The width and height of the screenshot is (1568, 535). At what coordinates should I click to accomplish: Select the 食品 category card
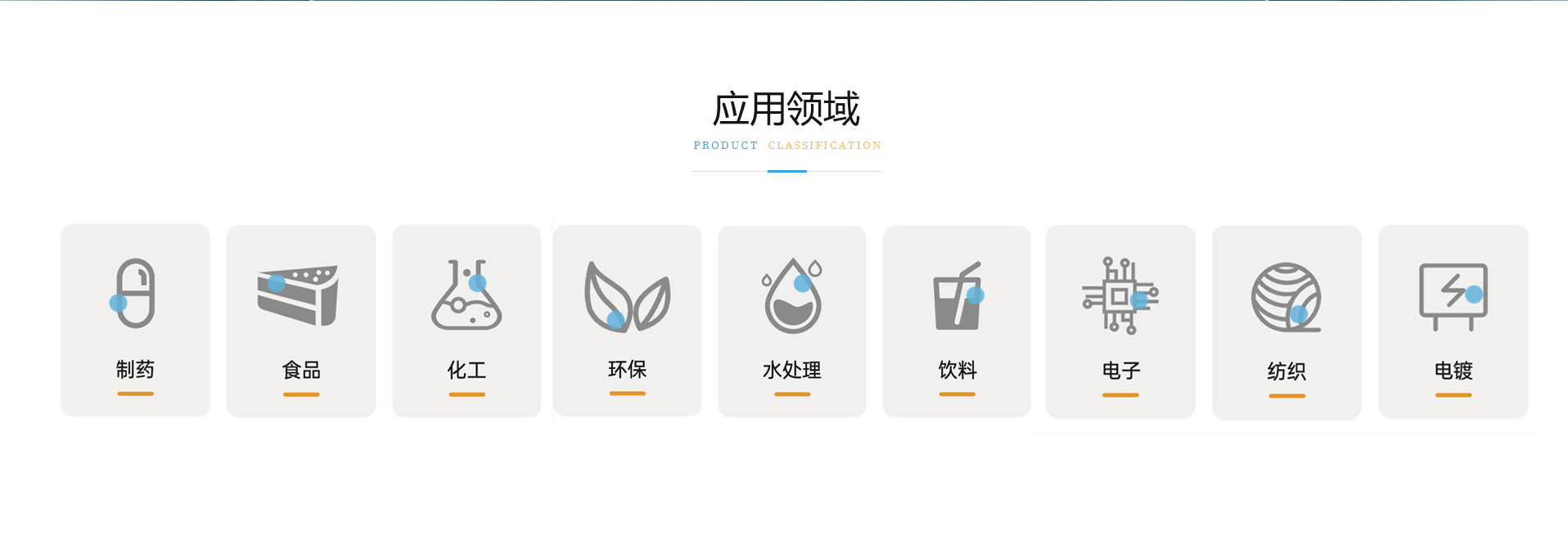tap(300, 321)
